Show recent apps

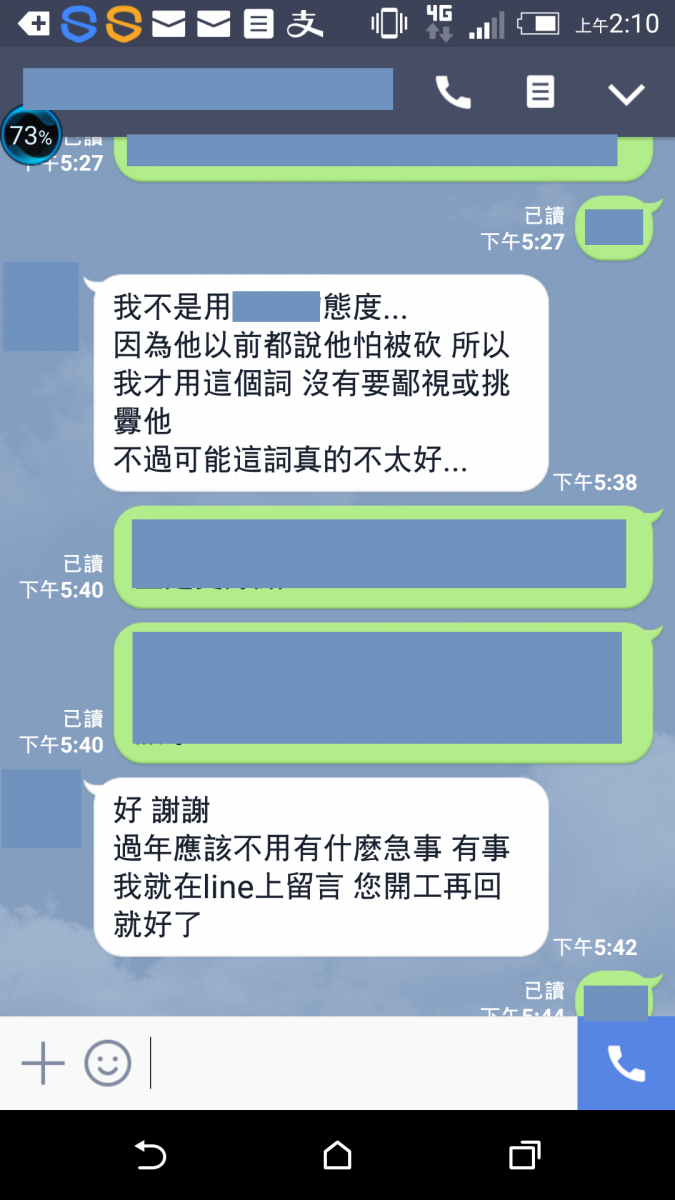524,1156
